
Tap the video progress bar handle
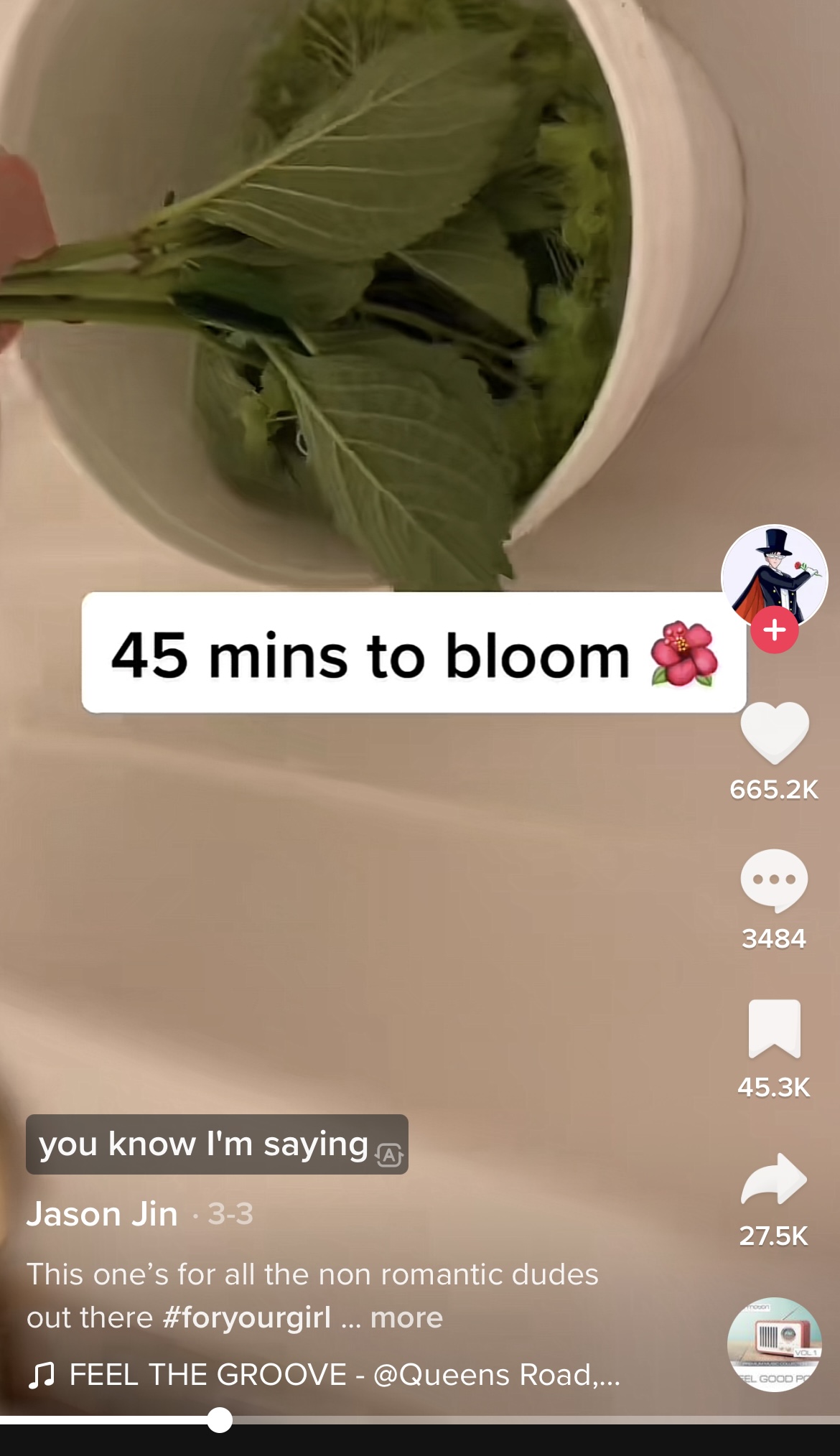click(220, 1419)
